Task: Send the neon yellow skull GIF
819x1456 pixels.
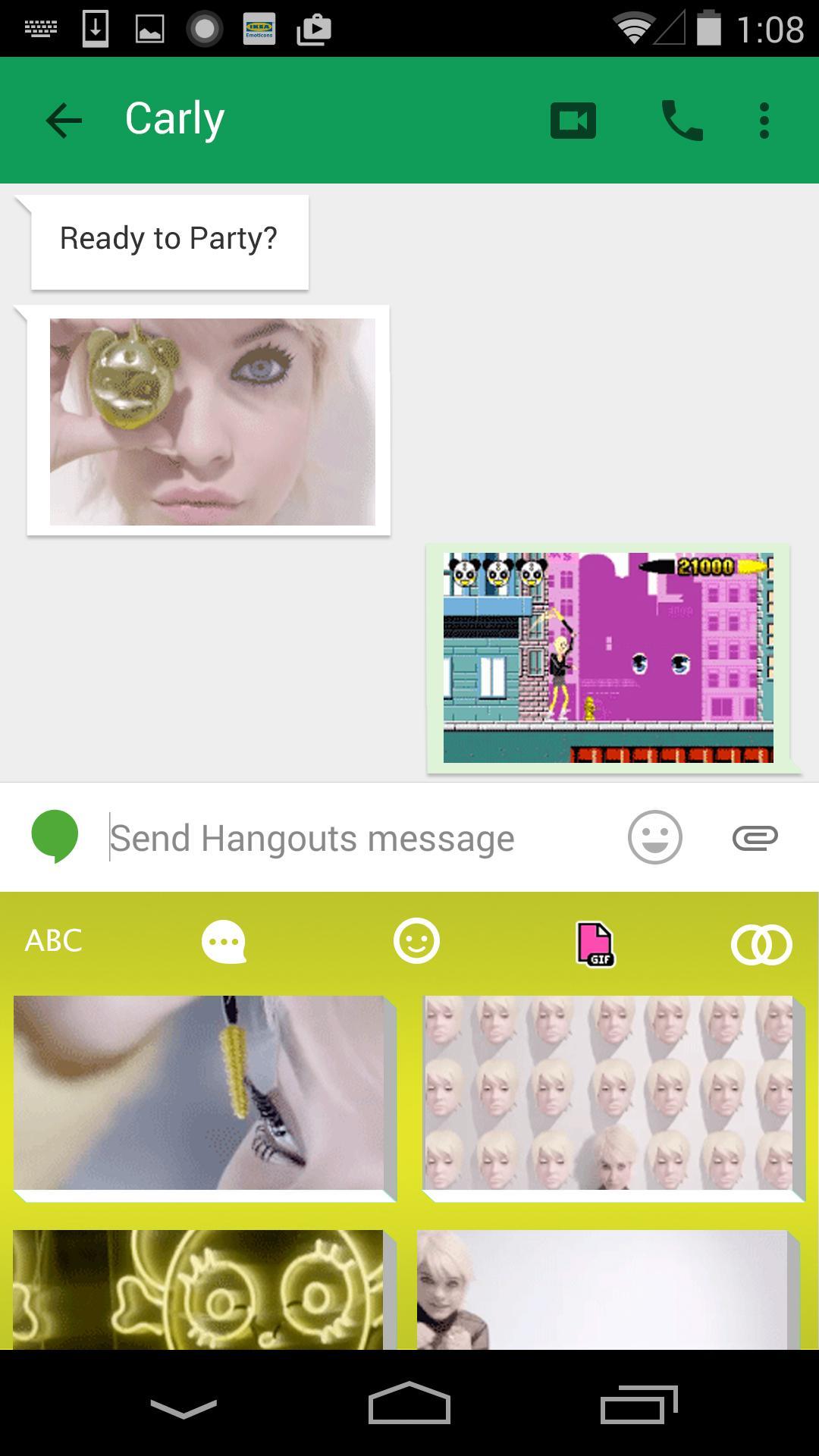Action: click(x=199, y=1289)
